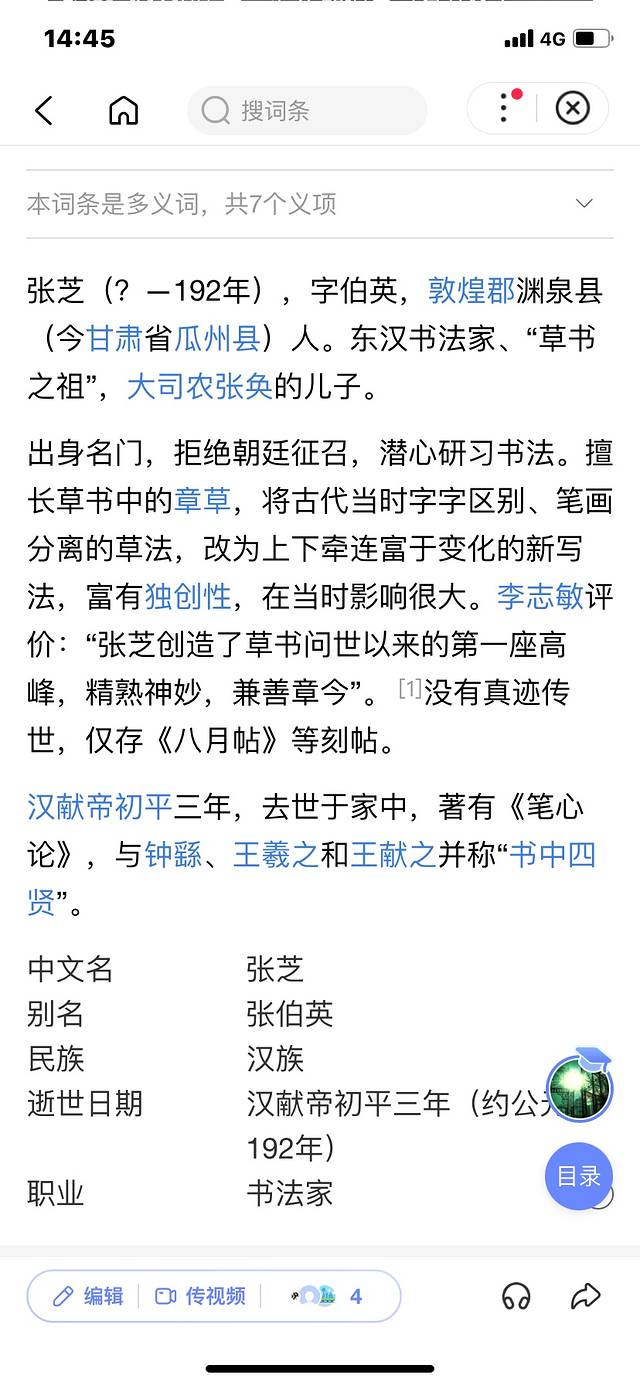
Task: Open the 书中四贤 link
Action: point(553,855)
